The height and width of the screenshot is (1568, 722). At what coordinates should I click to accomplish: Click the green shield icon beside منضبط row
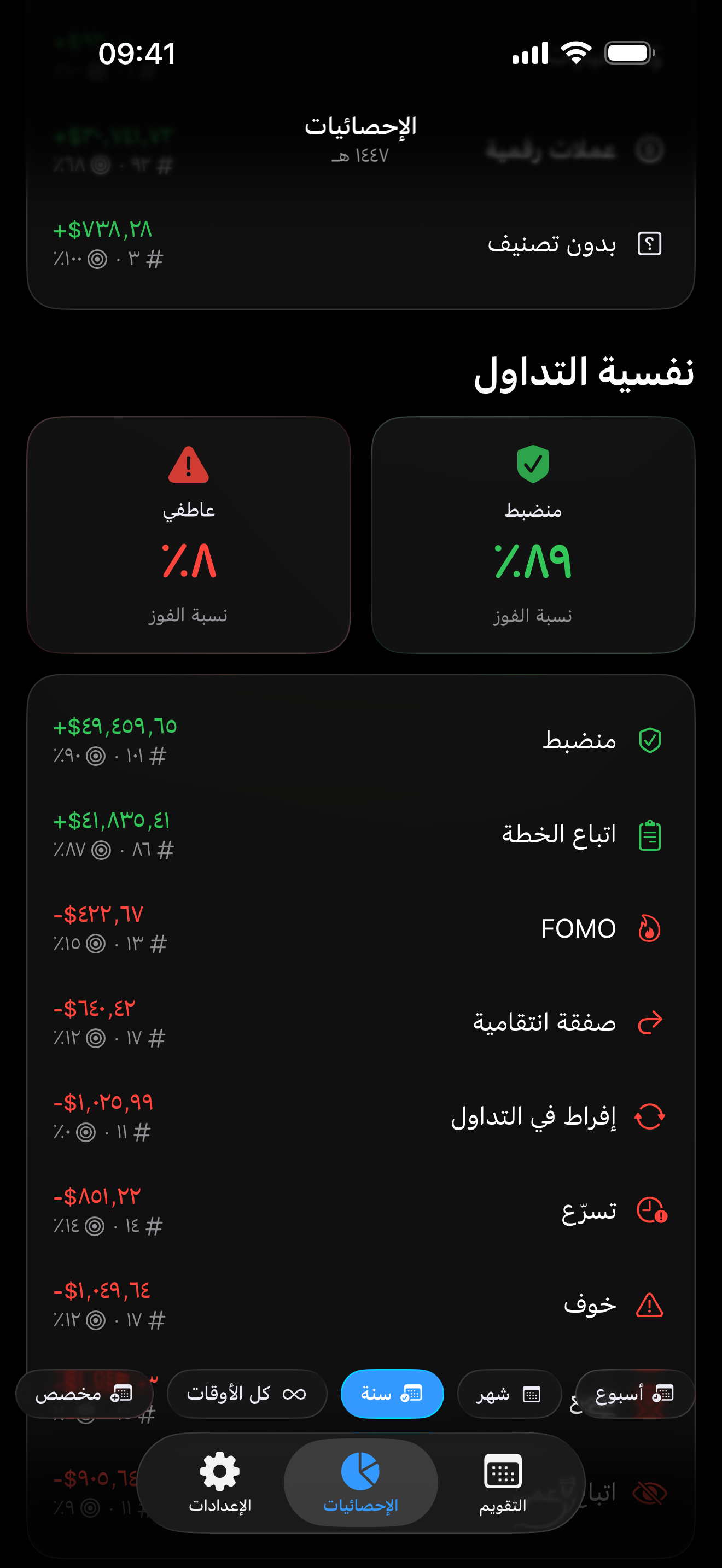click(x=651, y=740)
